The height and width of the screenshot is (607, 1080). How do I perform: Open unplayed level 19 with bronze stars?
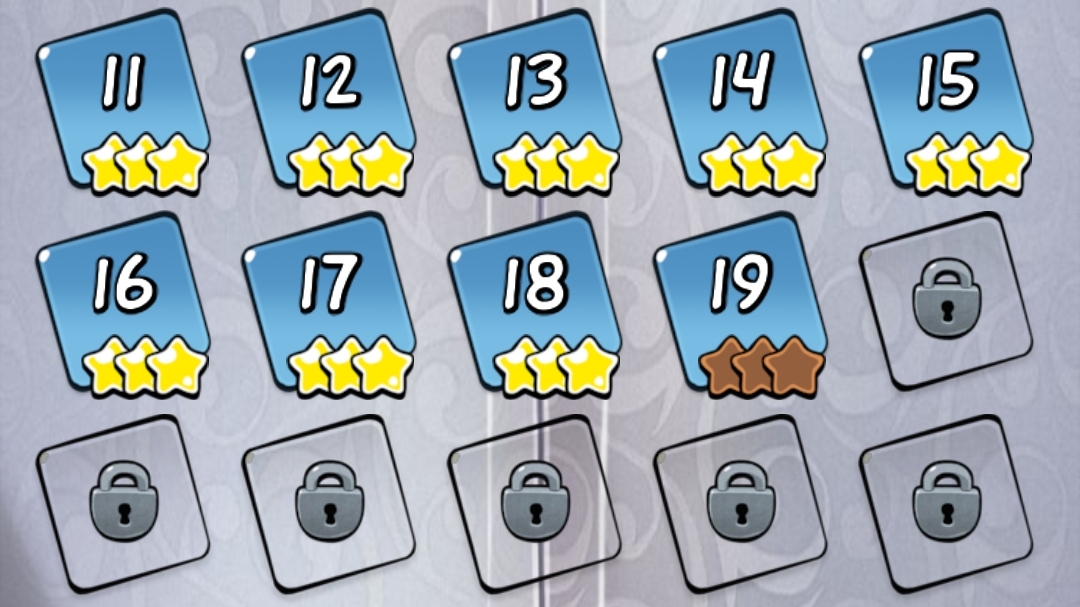pos(740,305)
